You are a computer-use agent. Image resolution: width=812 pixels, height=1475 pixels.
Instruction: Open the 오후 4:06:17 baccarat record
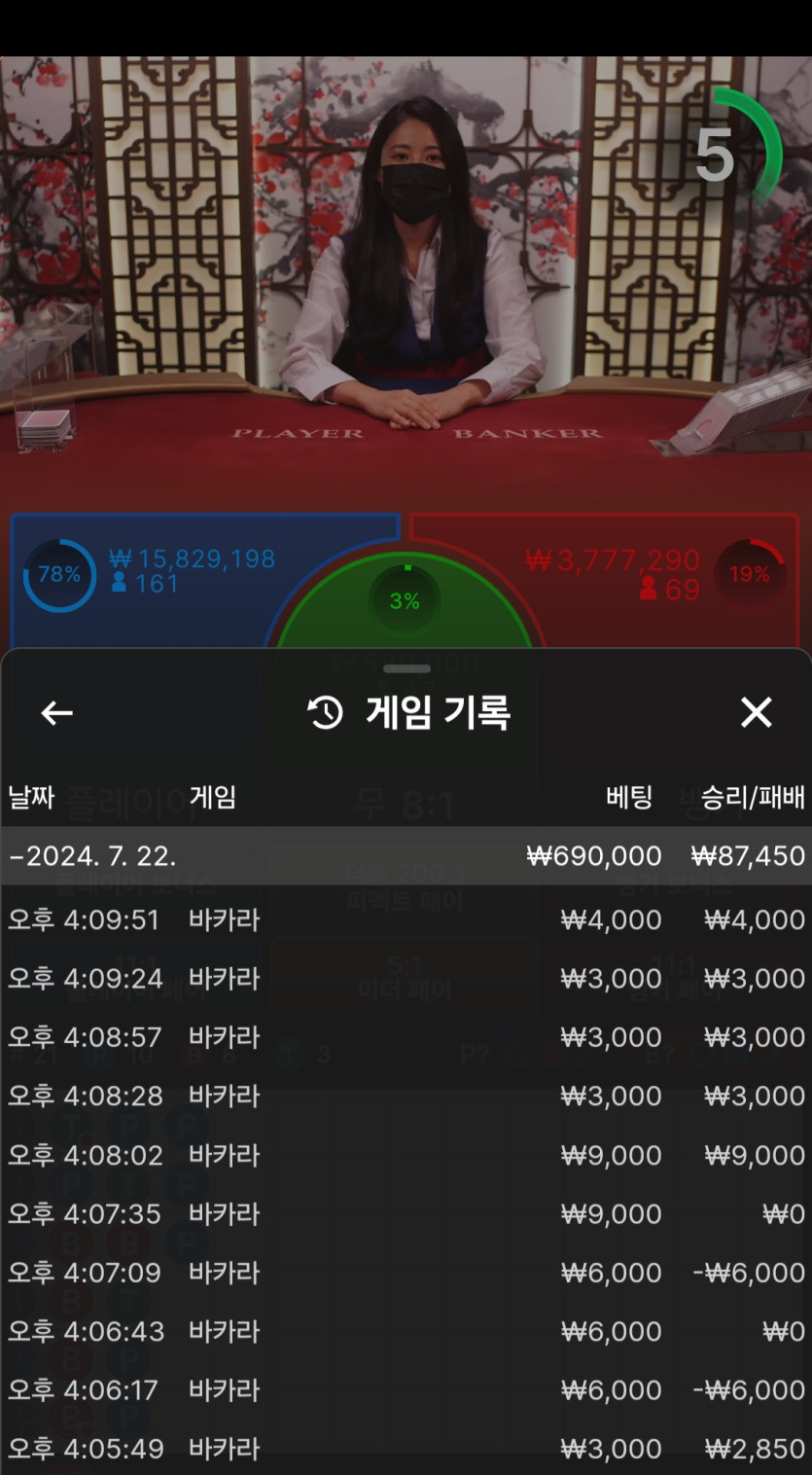pos(406,1390)
